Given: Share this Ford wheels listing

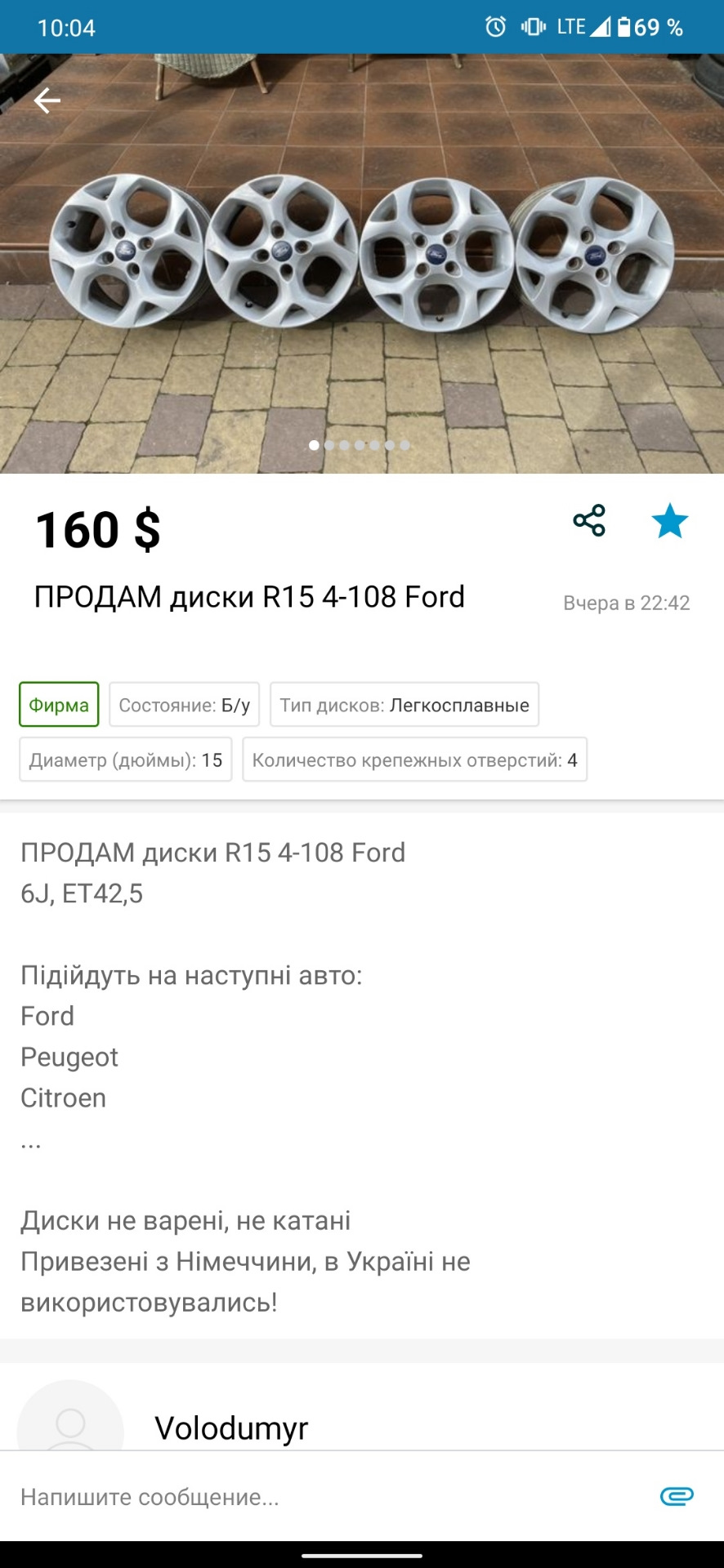Looking at the screenshot, I should pos(589,520).
